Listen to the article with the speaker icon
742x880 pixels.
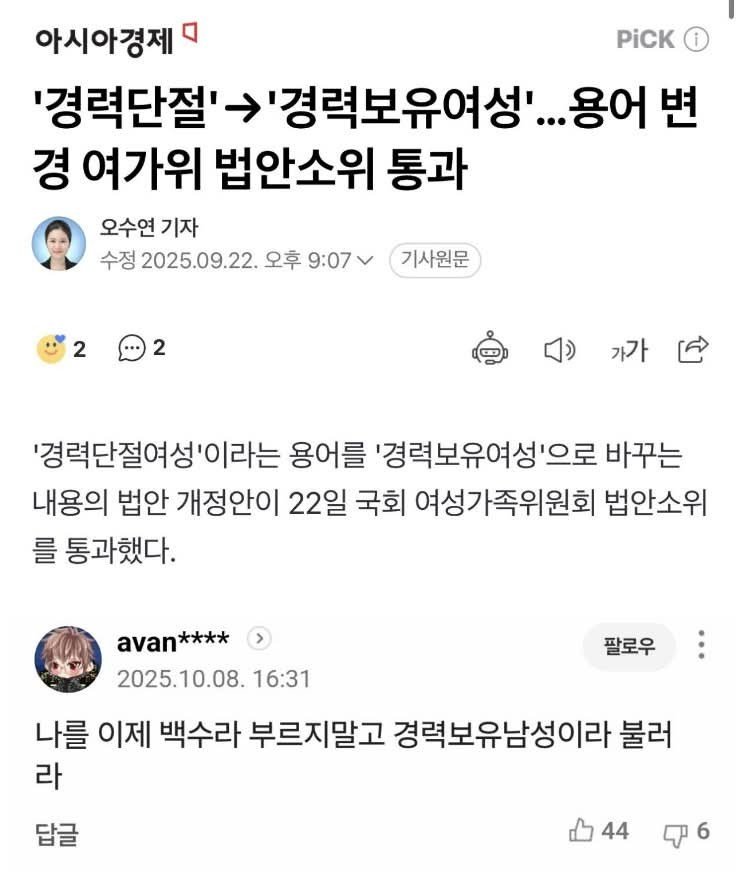[558, 349]
